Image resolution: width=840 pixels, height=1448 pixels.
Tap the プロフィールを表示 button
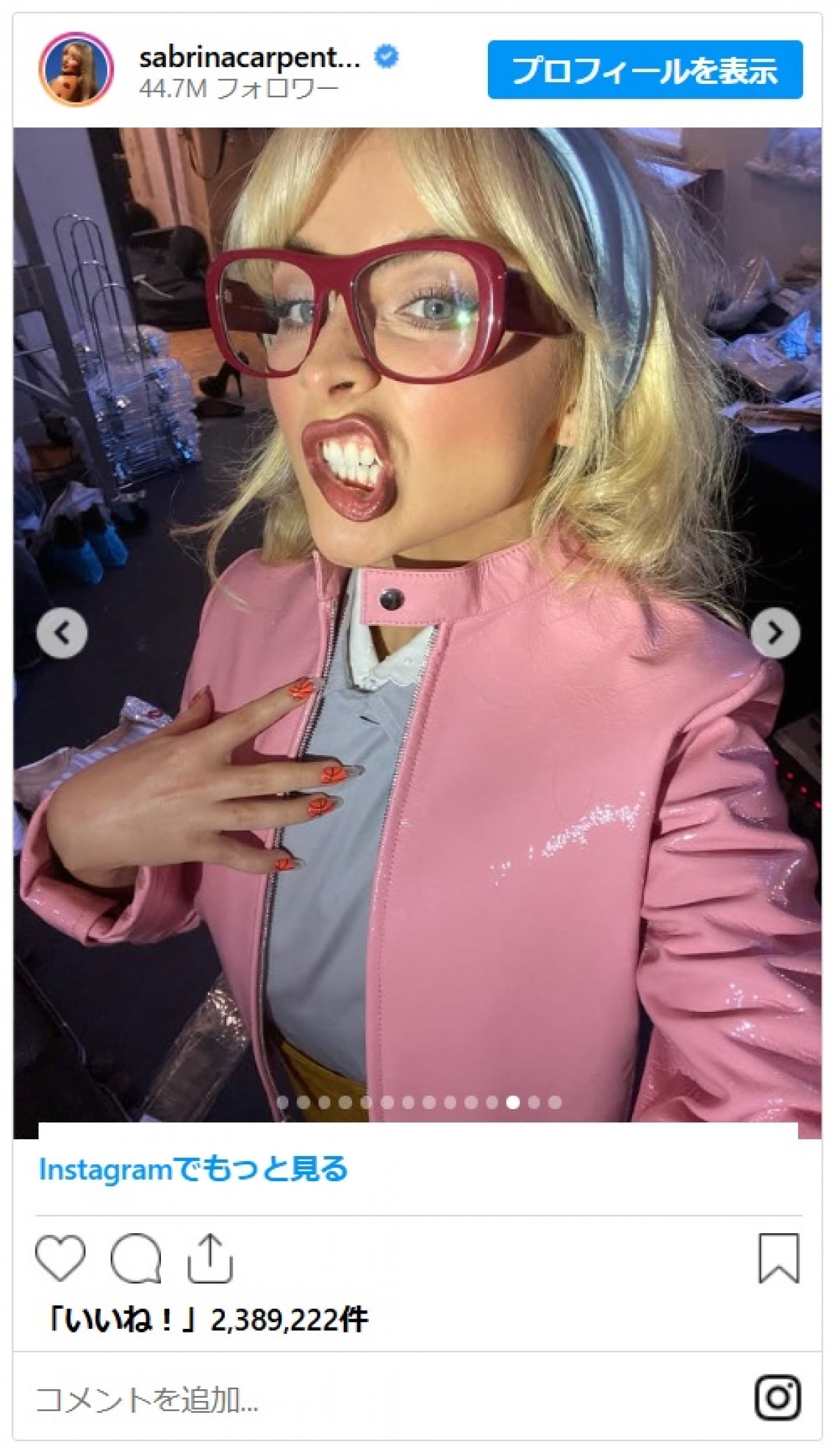pos(645,70)
